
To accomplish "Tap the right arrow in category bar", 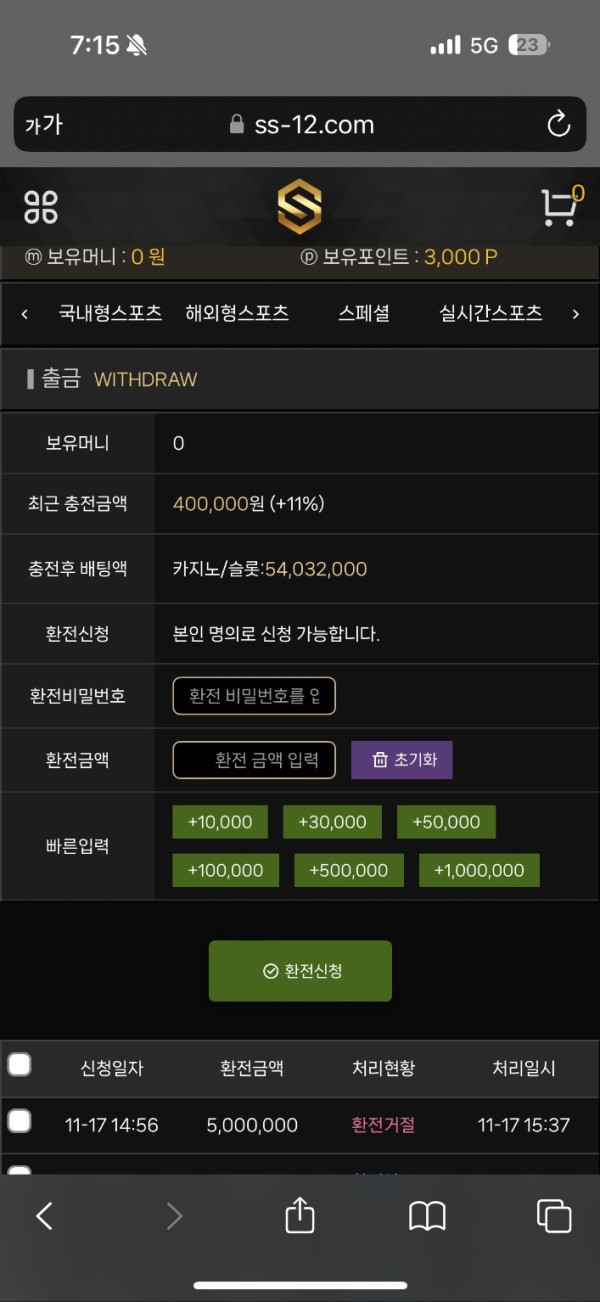I will pyautogui.click(x=575, y=314).
